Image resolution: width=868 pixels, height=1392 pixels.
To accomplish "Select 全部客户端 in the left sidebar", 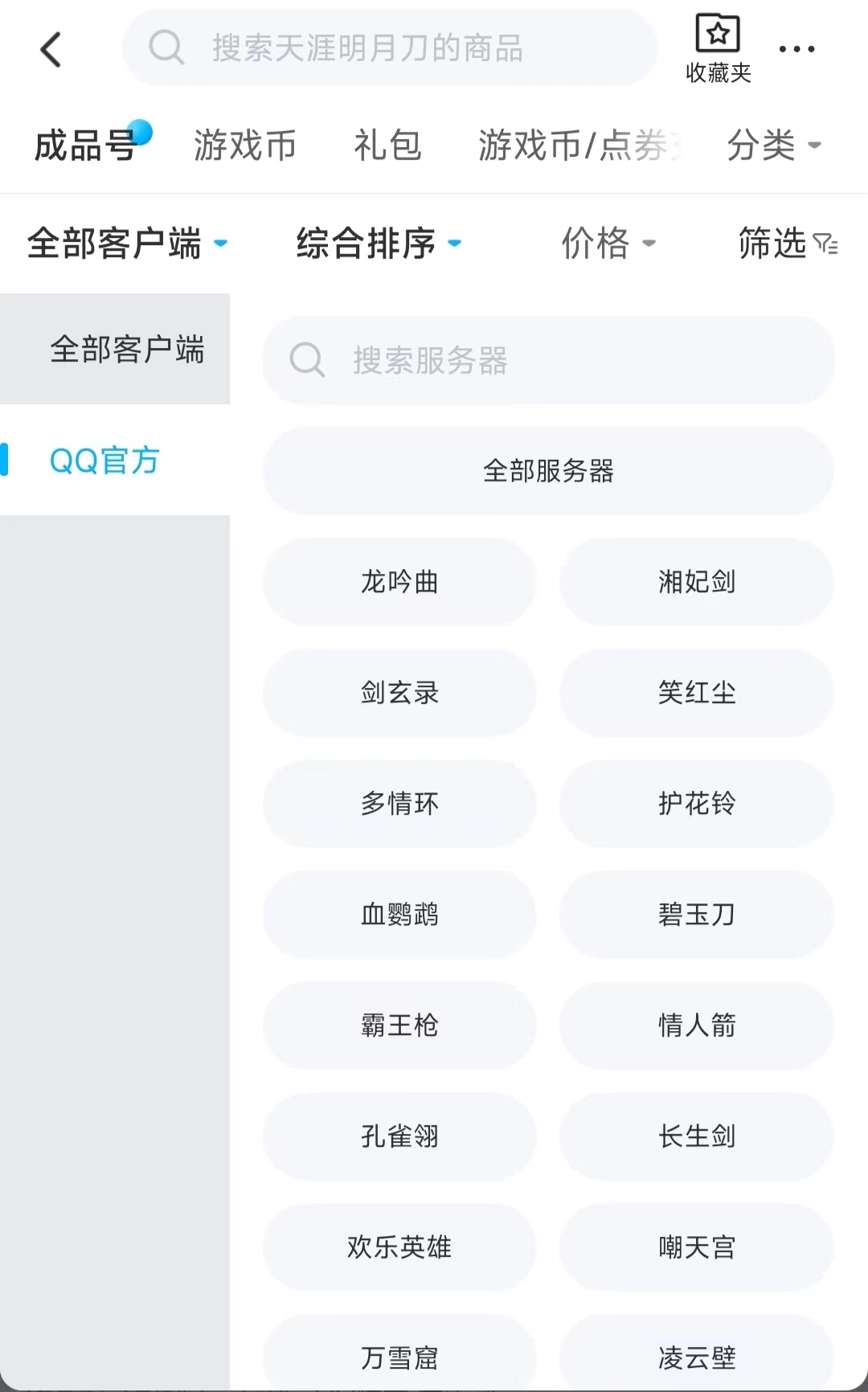I will point(127,350).
